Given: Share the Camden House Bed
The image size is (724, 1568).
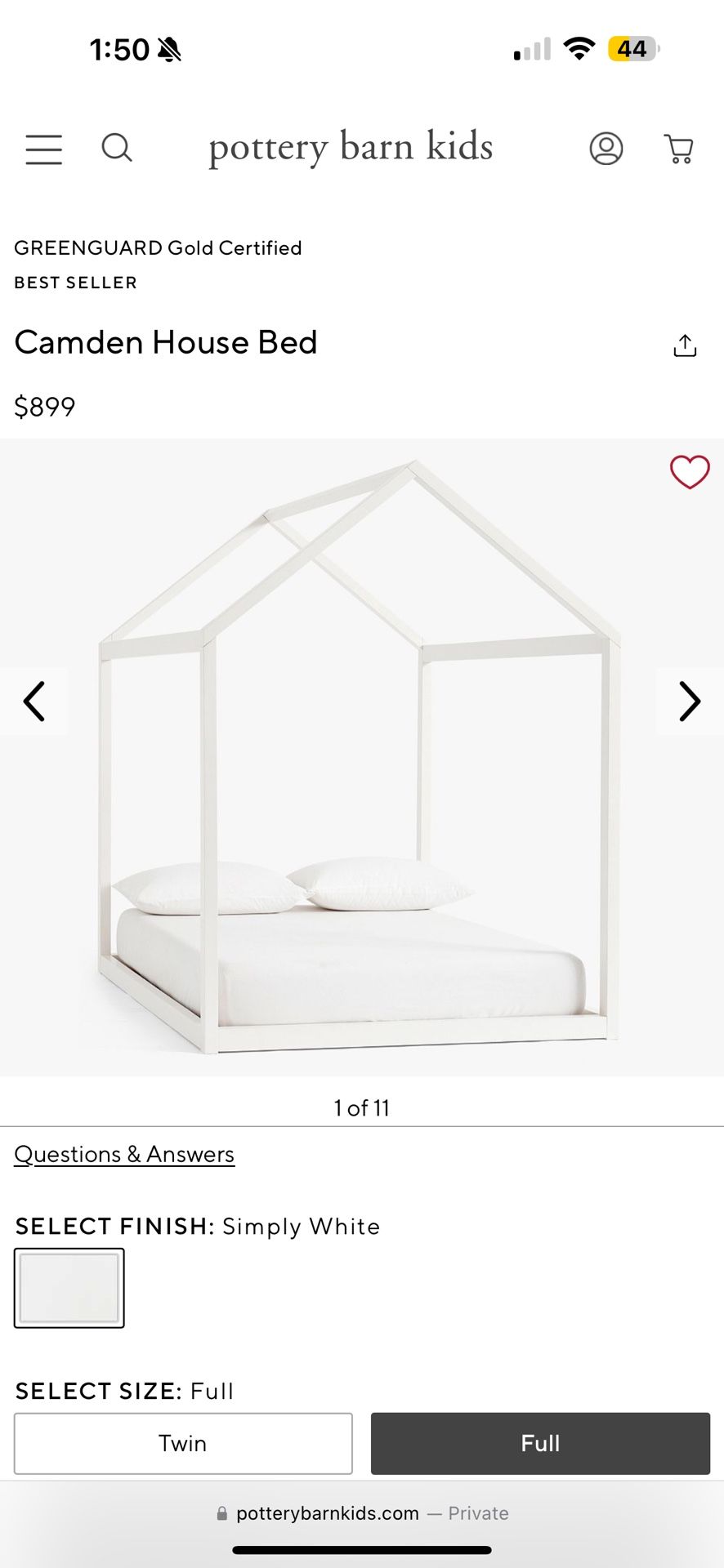Looking at the screenshot, I should [685, 346].
